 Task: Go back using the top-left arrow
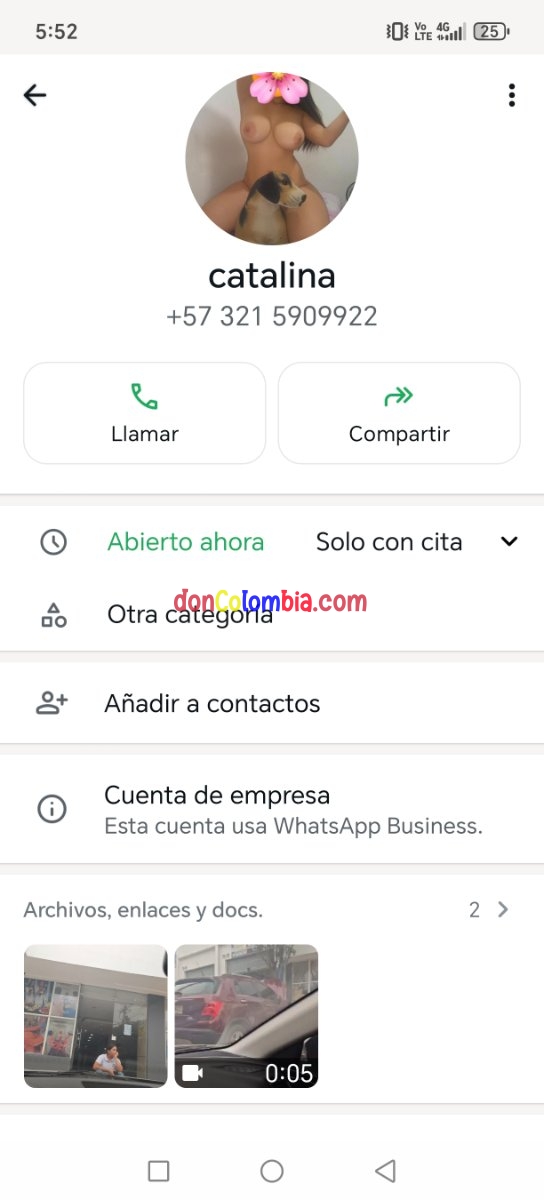tap(35, 95)
